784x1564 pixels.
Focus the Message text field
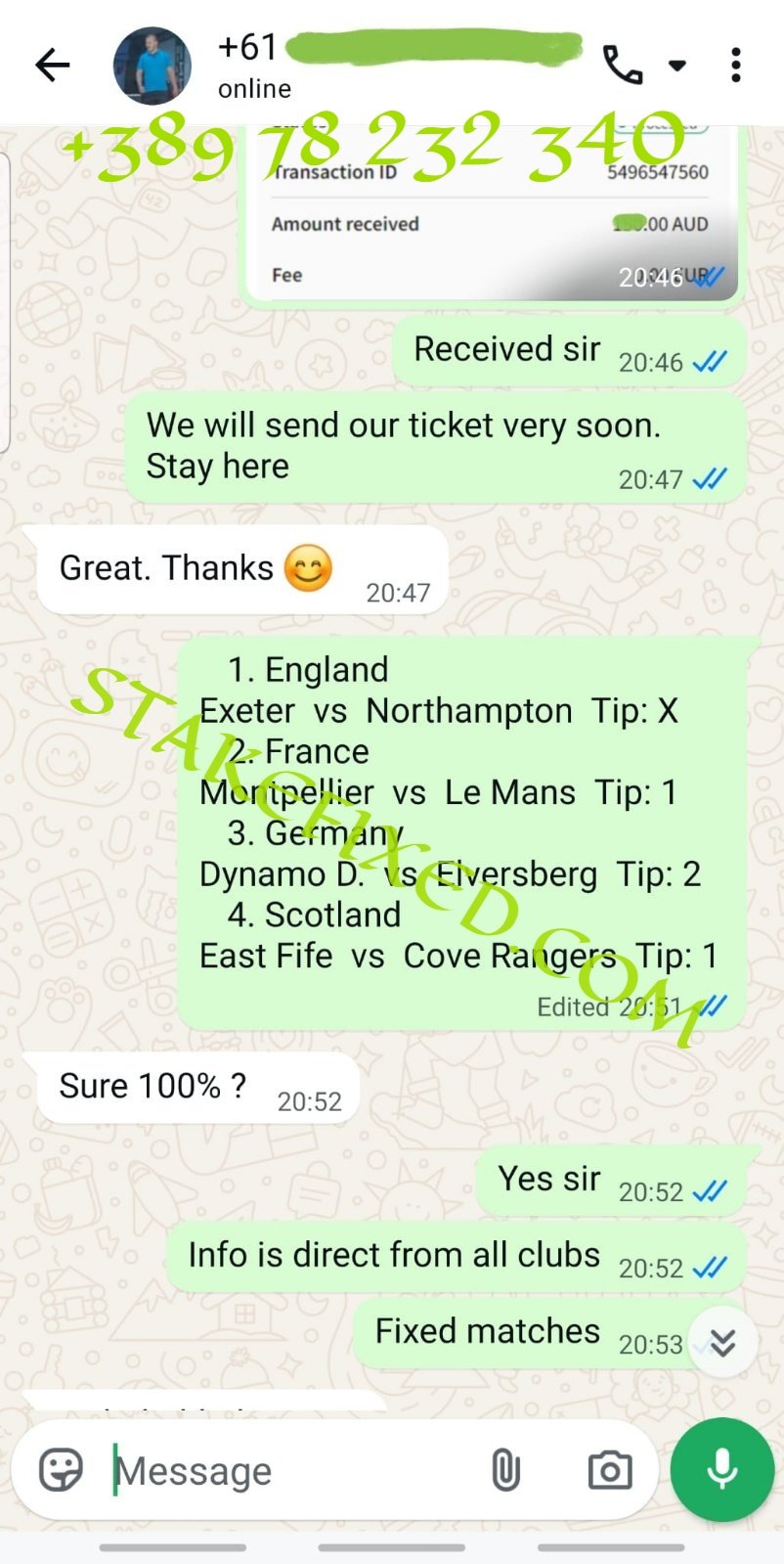[293, 1470]
